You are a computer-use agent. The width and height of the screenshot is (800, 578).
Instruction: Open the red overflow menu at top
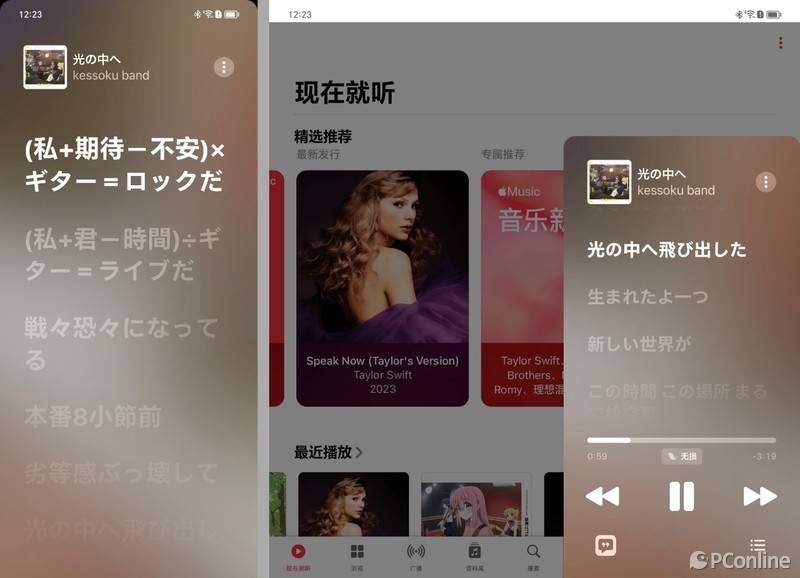[780, 43]
